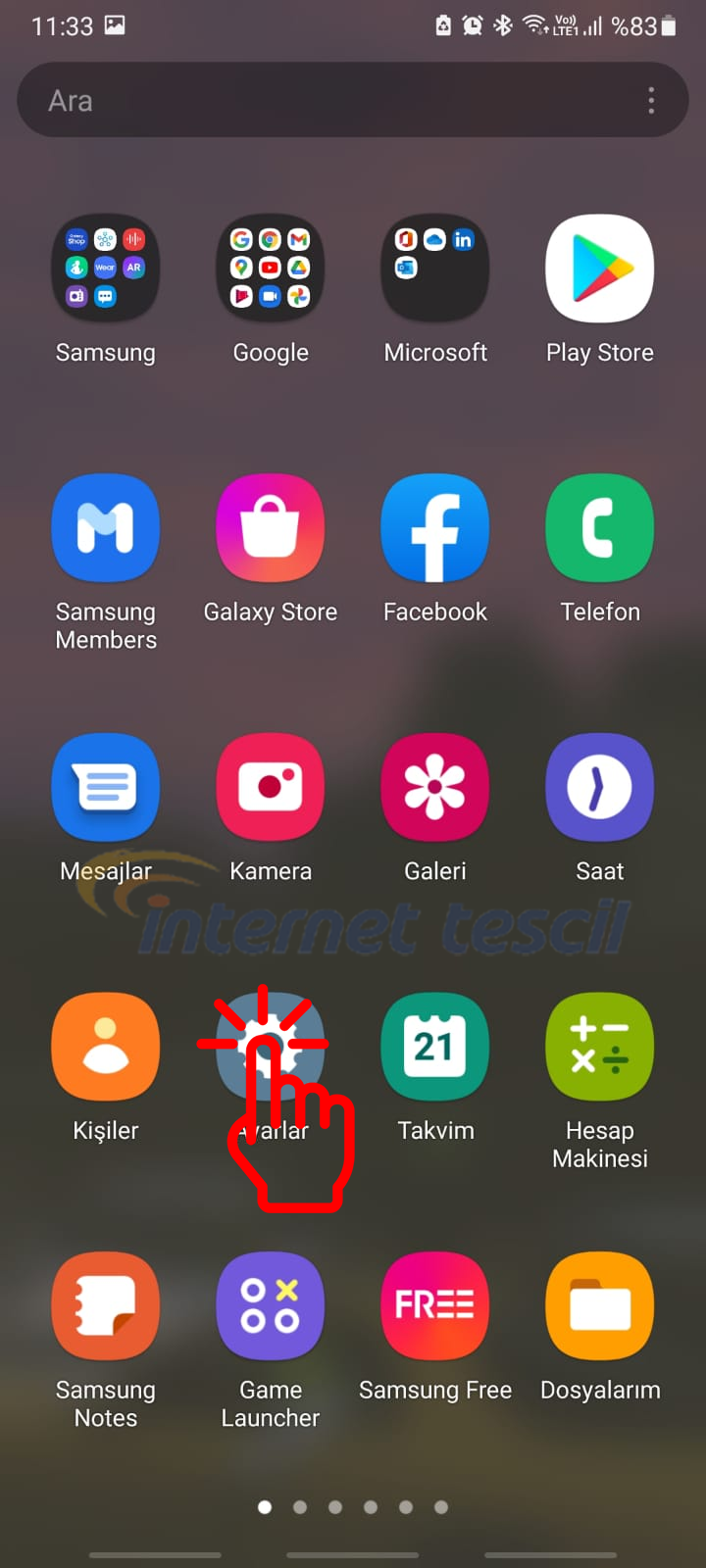Open Samsung Notes

(106, 1305)
